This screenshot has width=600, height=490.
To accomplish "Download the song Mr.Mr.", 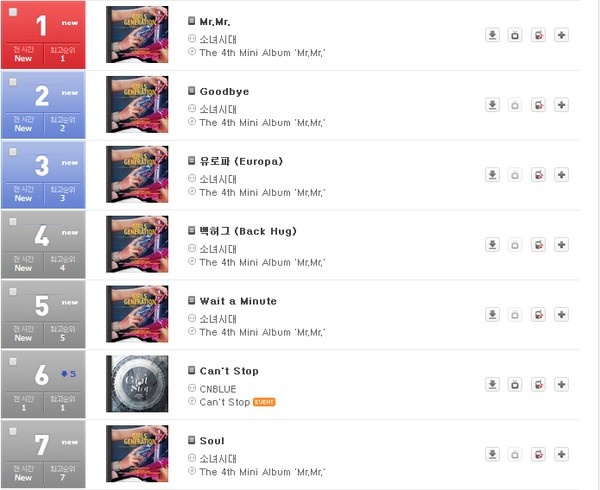I will click(492, 34).
